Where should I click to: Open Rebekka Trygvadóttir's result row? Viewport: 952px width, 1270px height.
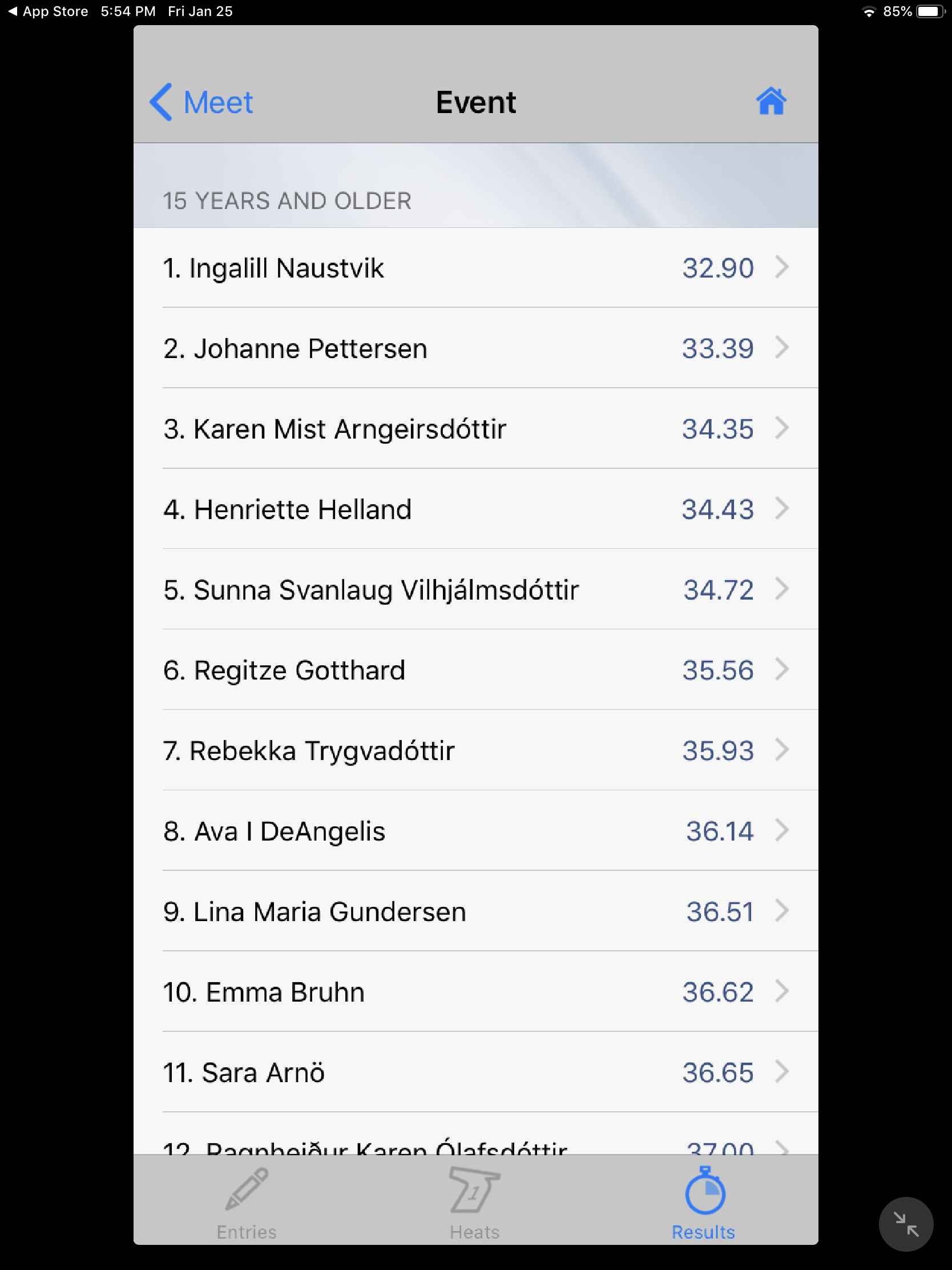tap(475, 750)
